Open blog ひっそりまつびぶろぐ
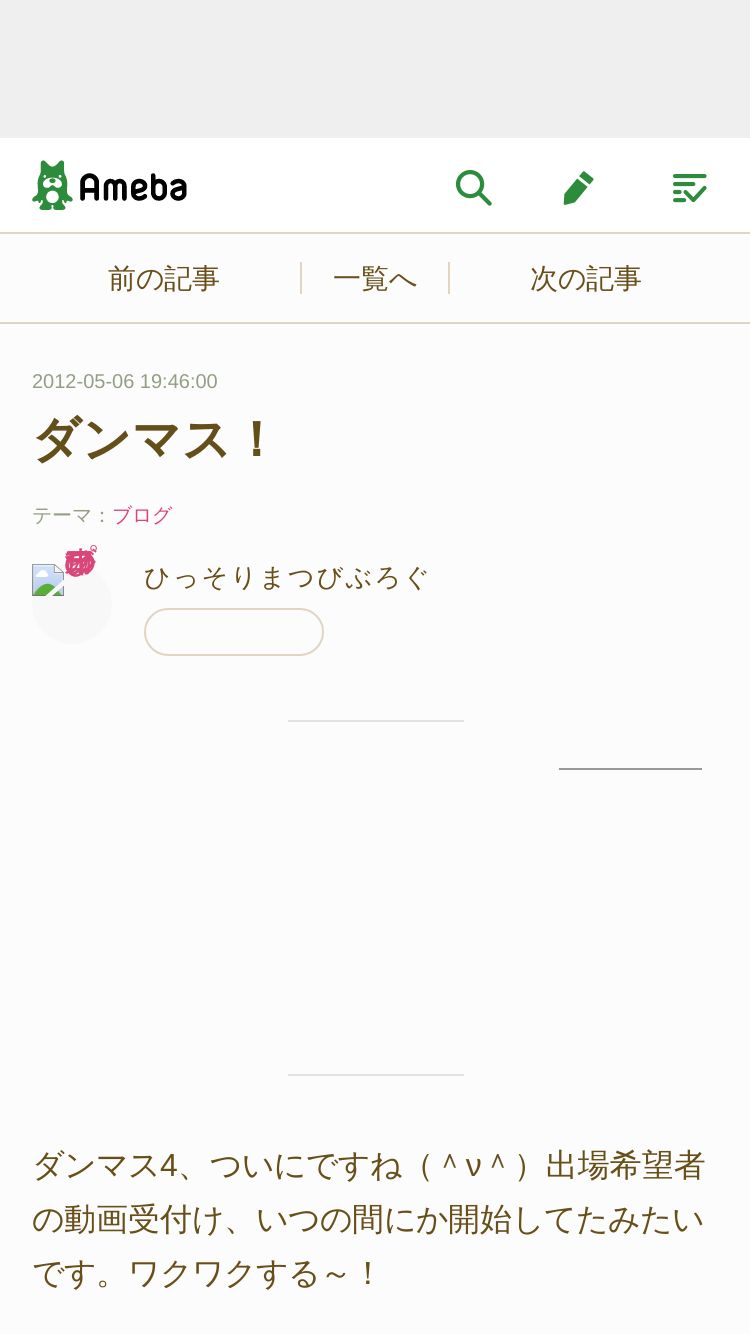 click(286, 578)
